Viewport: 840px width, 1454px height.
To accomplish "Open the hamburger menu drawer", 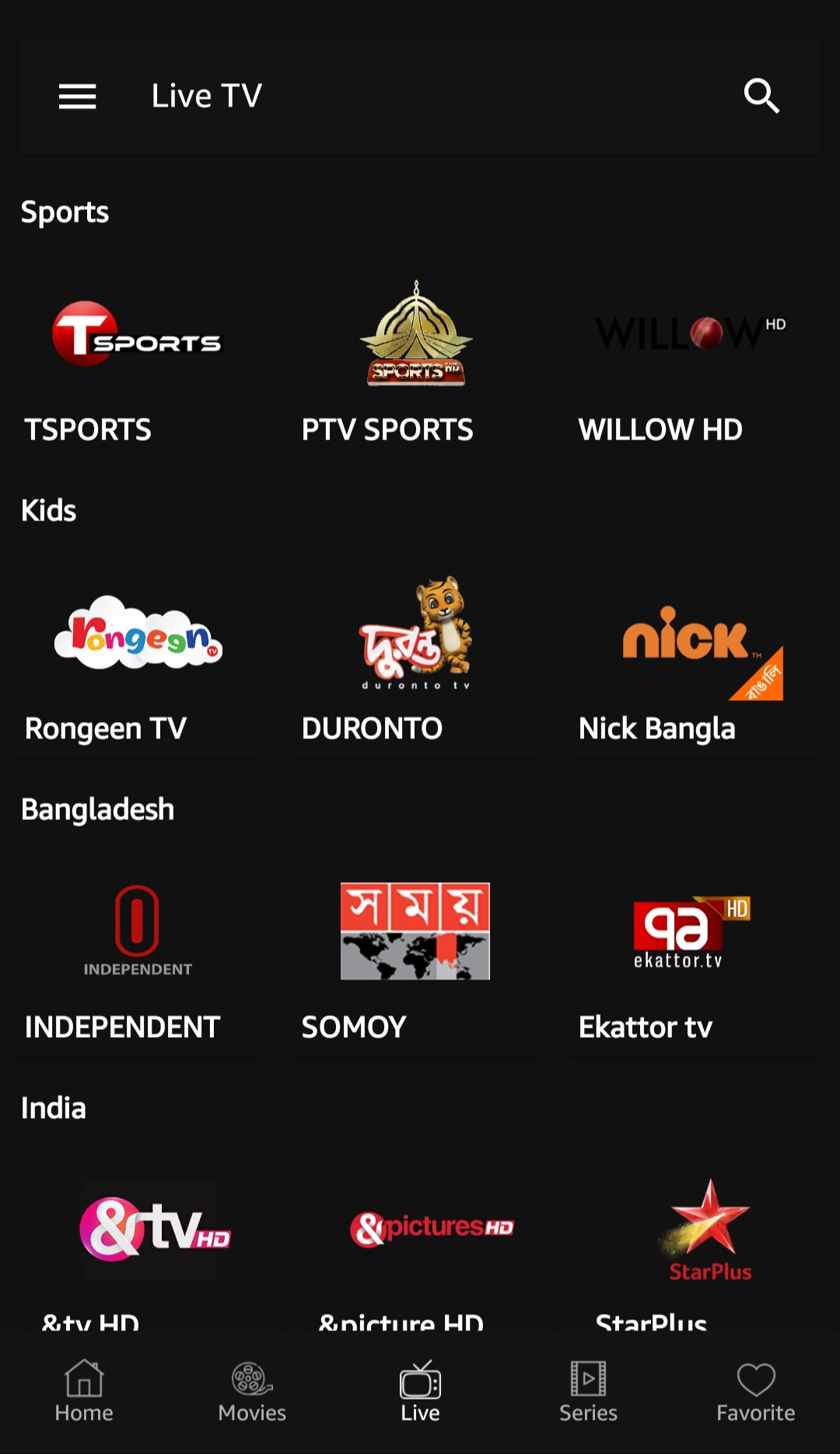I will pos(77,96).
